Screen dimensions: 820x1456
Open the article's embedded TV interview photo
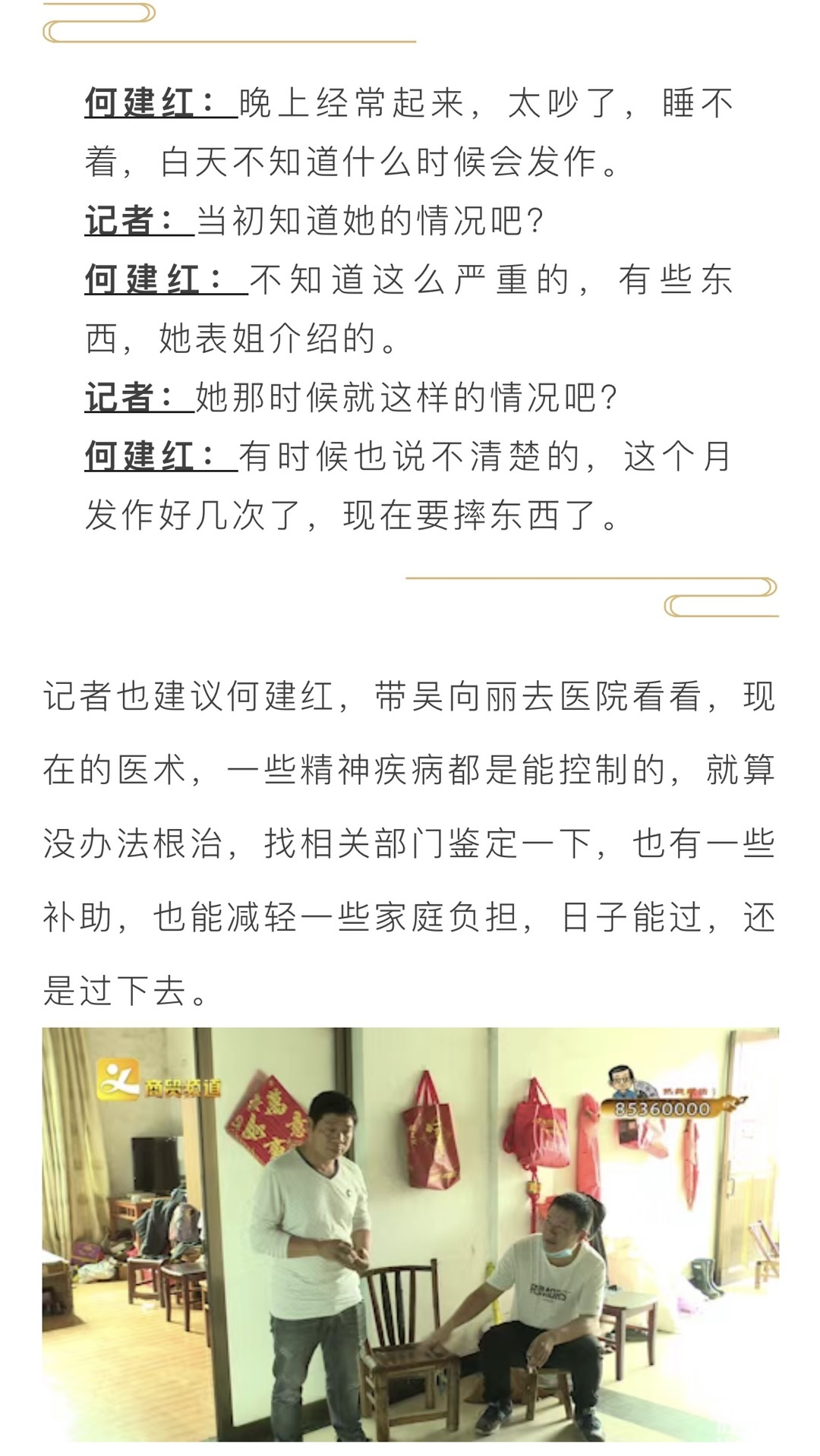410,1233
